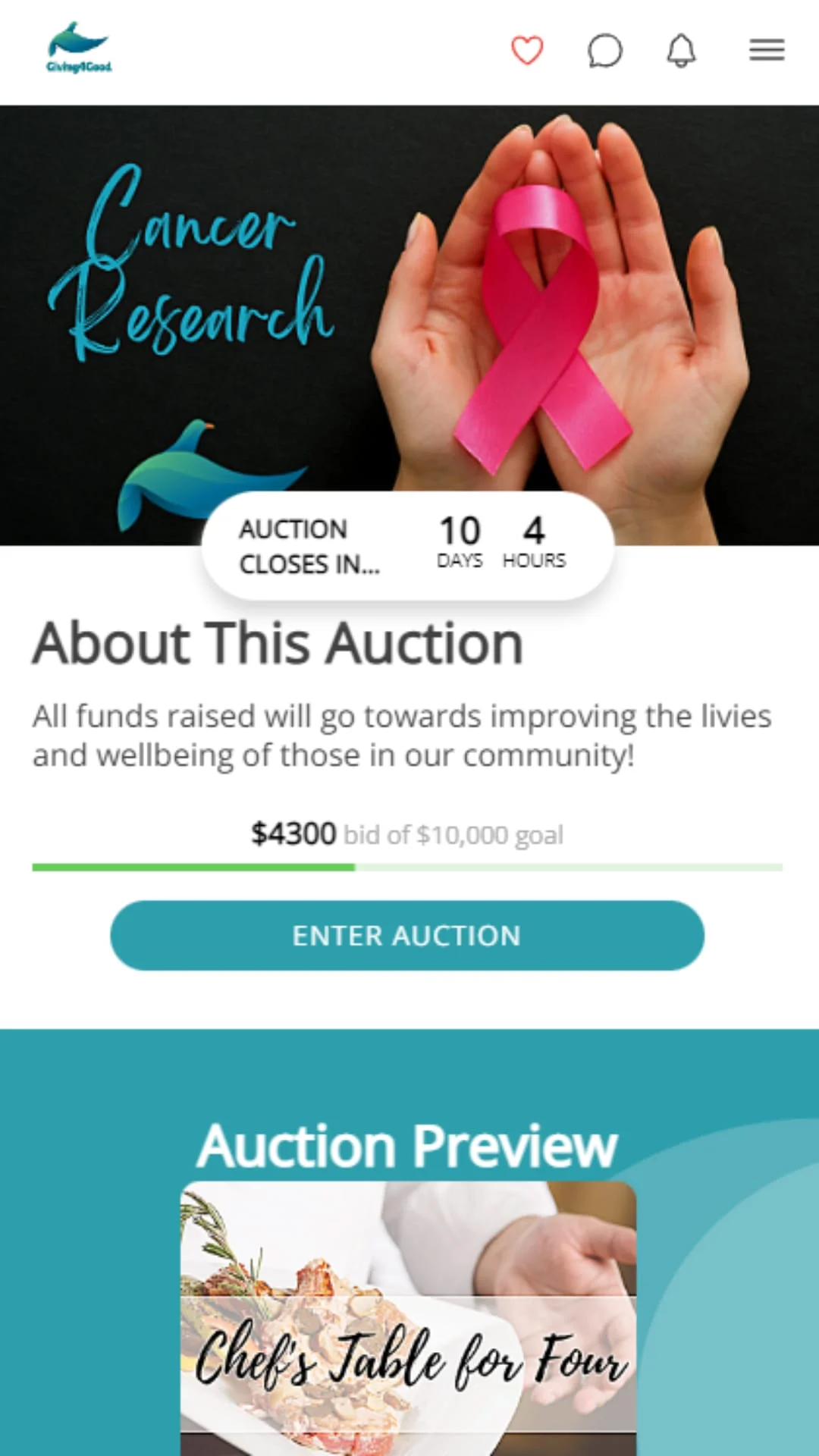Screen dimensions: 819x1456
Task: Open the notifications bell
Action: [681, 51]
